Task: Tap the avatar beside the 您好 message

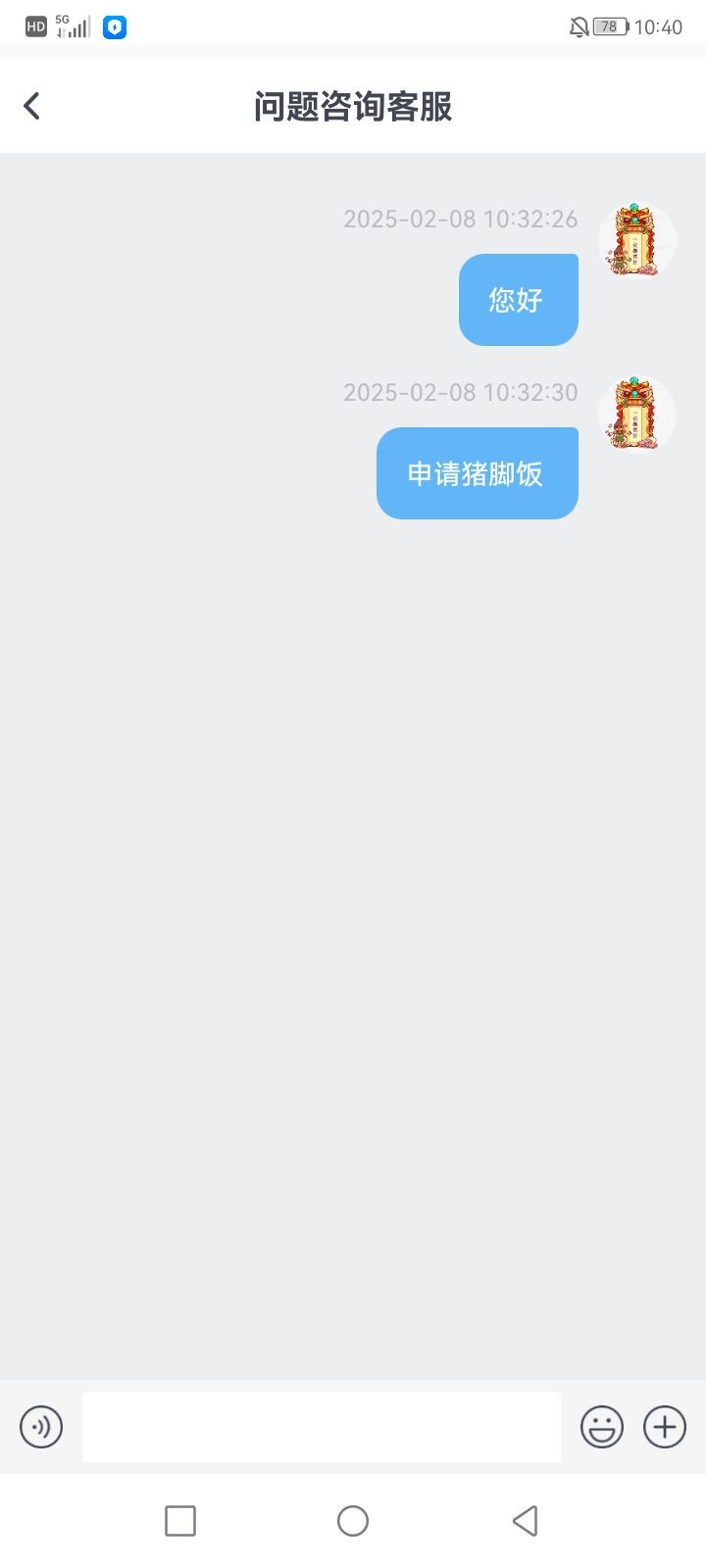Action: 637,241
